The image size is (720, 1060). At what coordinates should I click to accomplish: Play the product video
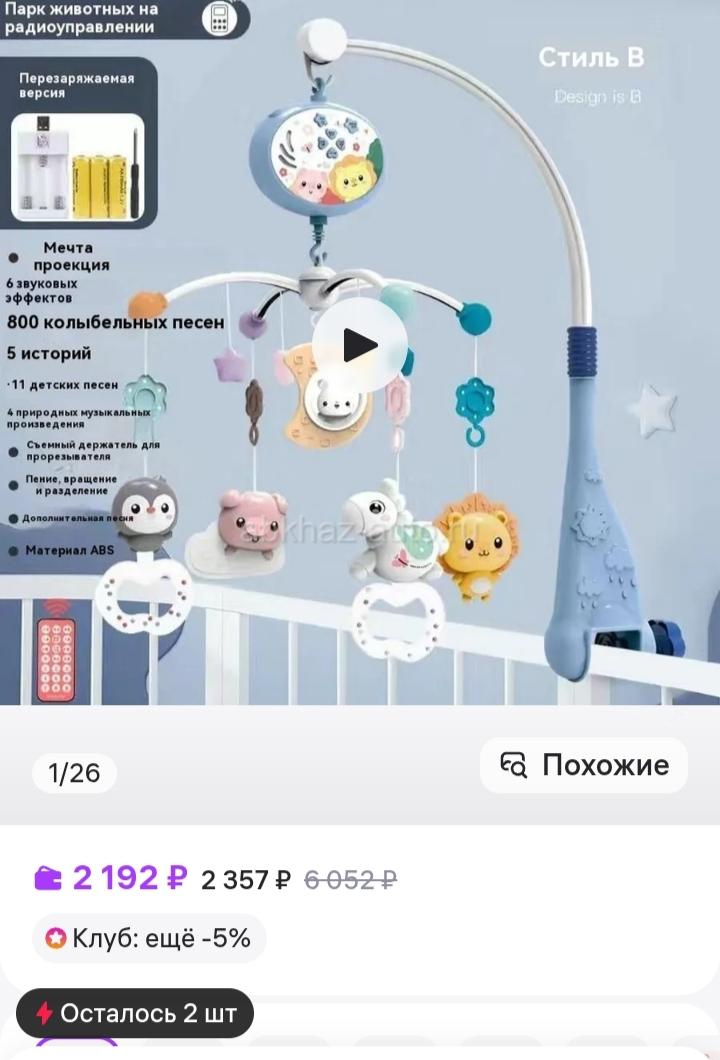pos(359,345)
